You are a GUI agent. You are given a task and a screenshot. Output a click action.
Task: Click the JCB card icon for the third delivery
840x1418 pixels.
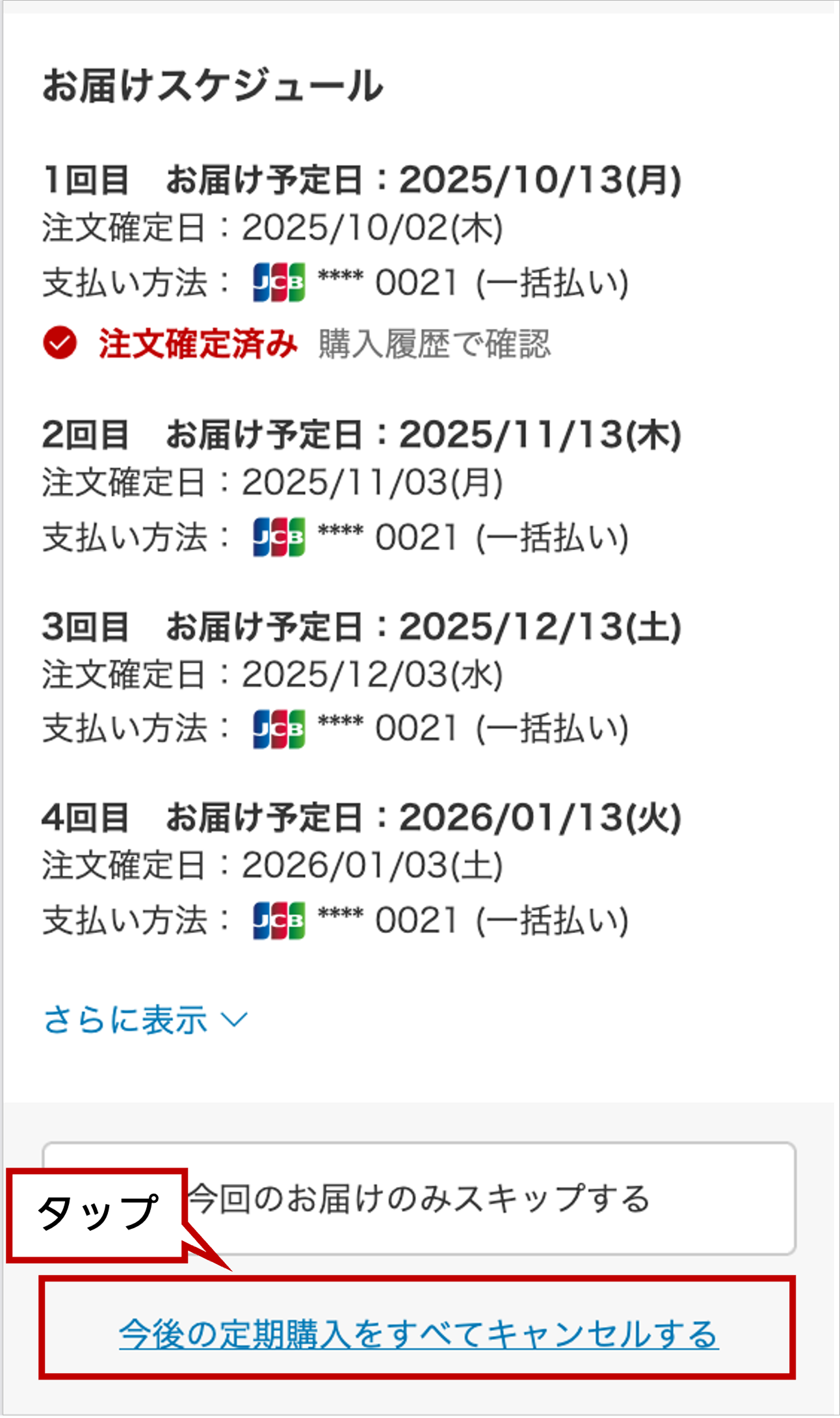click(280, 729)
